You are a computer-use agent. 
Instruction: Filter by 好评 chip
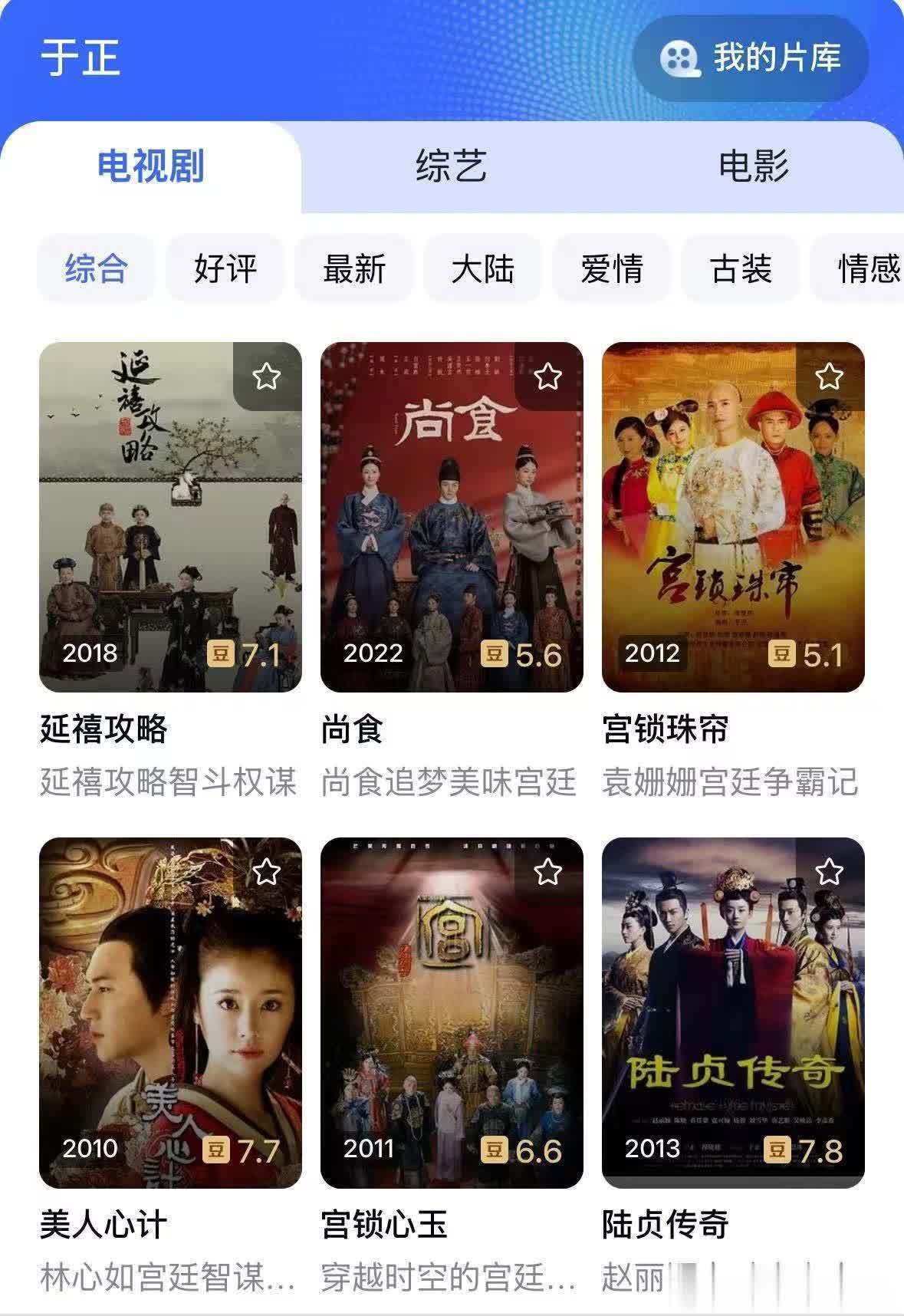(225, 269)
